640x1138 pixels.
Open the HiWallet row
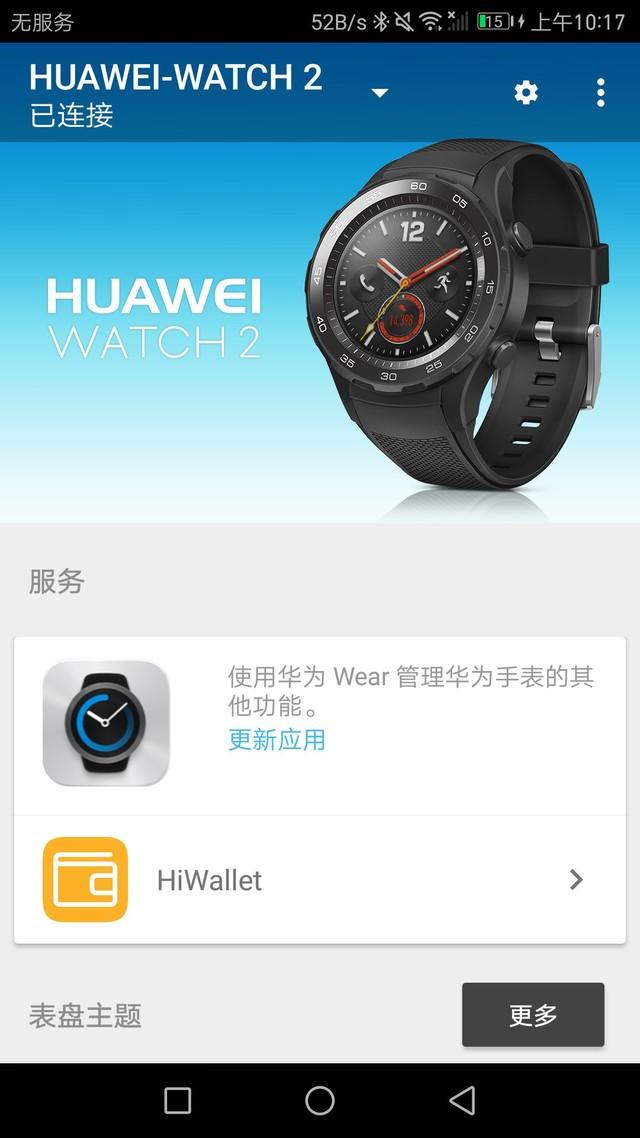pos(319,880)
